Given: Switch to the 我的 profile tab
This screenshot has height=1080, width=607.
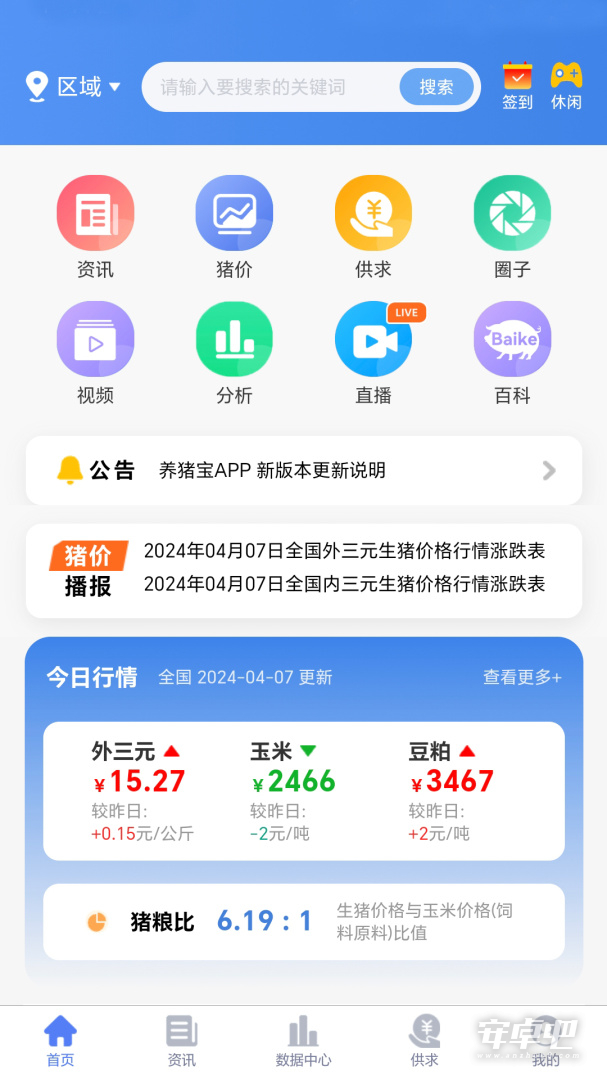Looking at the screenshot, I should coord(546,1041).
